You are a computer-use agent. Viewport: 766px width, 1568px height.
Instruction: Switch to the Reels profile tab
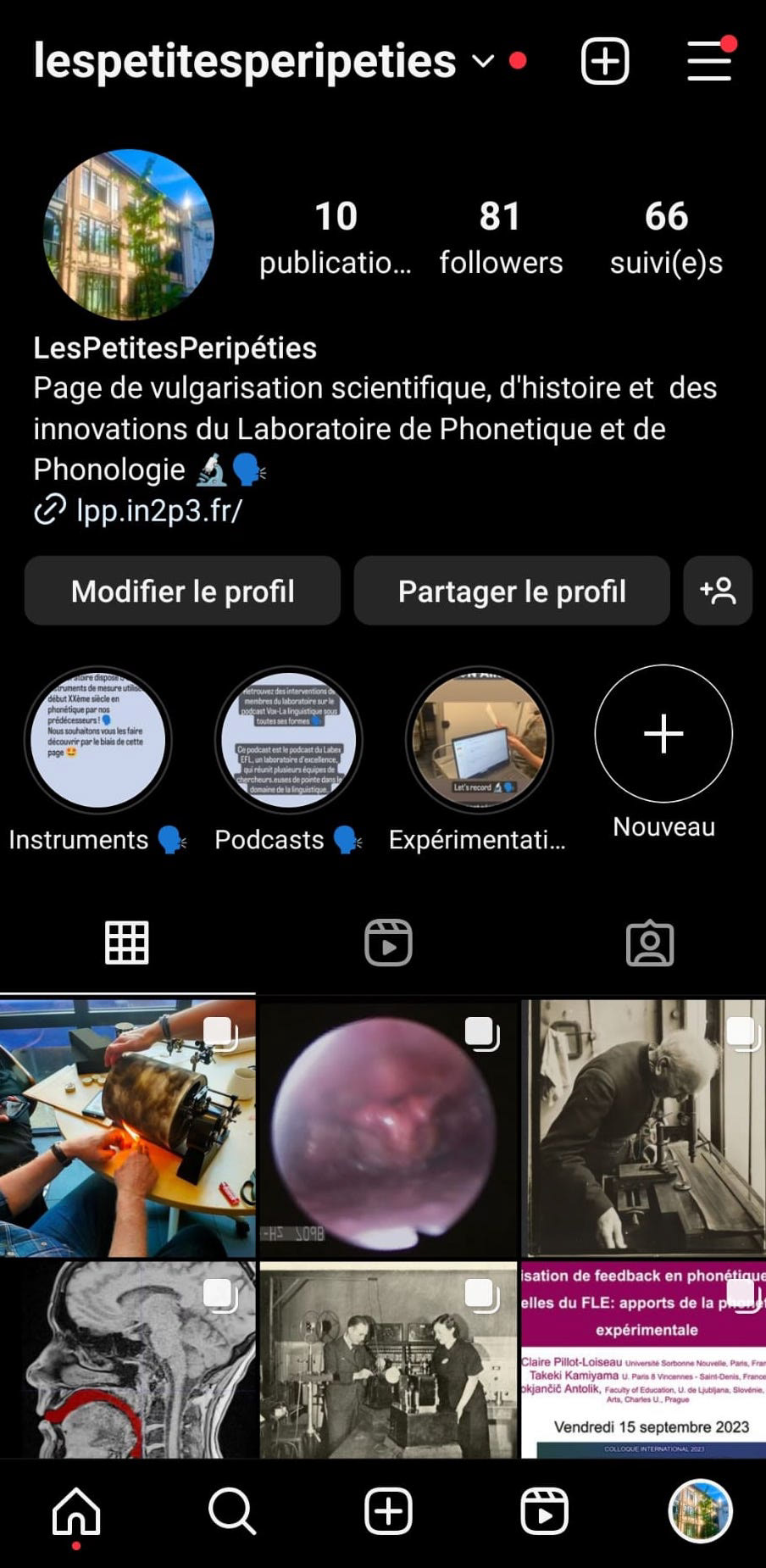coord(388,942)
